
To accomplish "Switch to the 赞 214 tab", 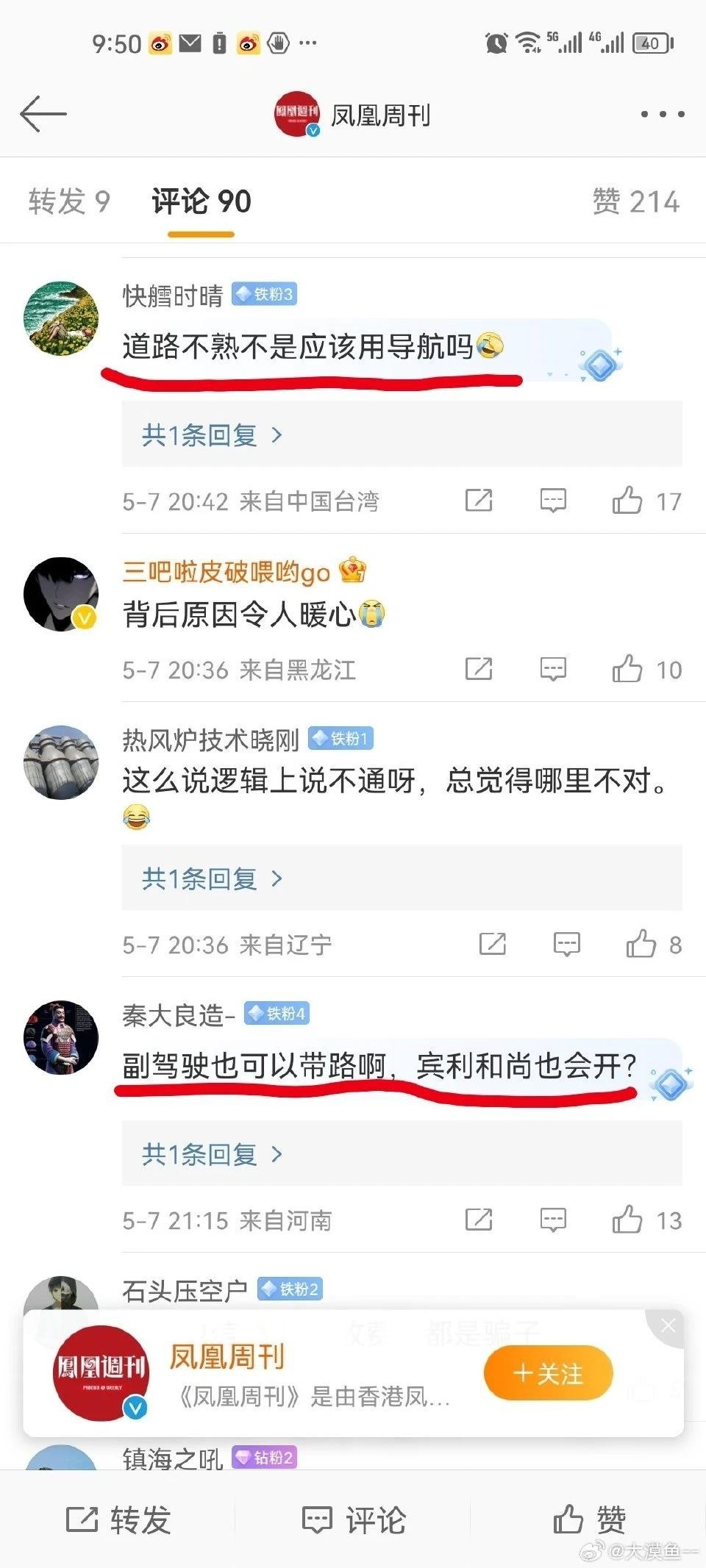I will [x=635, y=201].
